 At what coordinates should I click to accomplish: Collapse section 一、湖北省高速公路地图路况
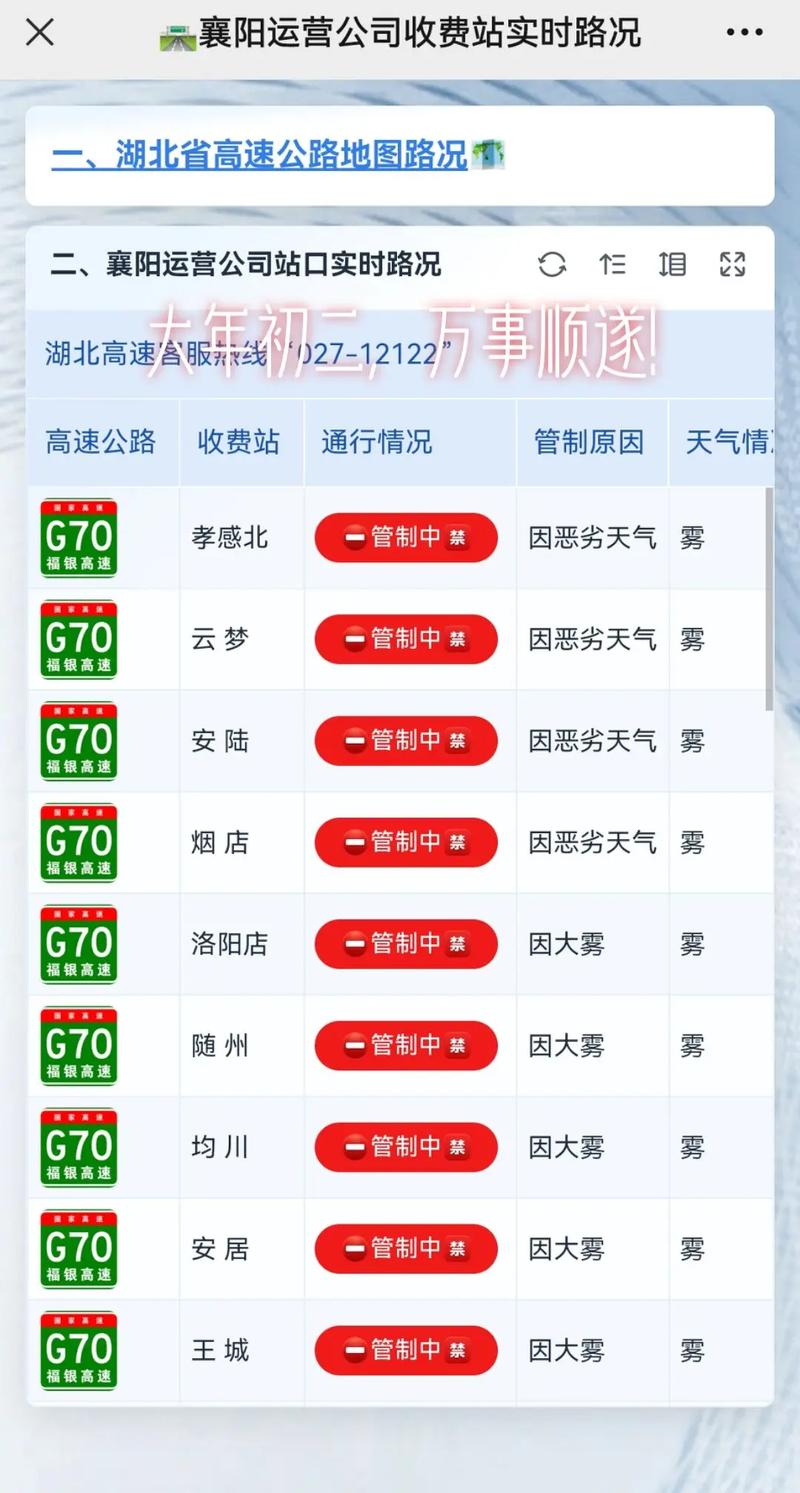coord(270,156)
